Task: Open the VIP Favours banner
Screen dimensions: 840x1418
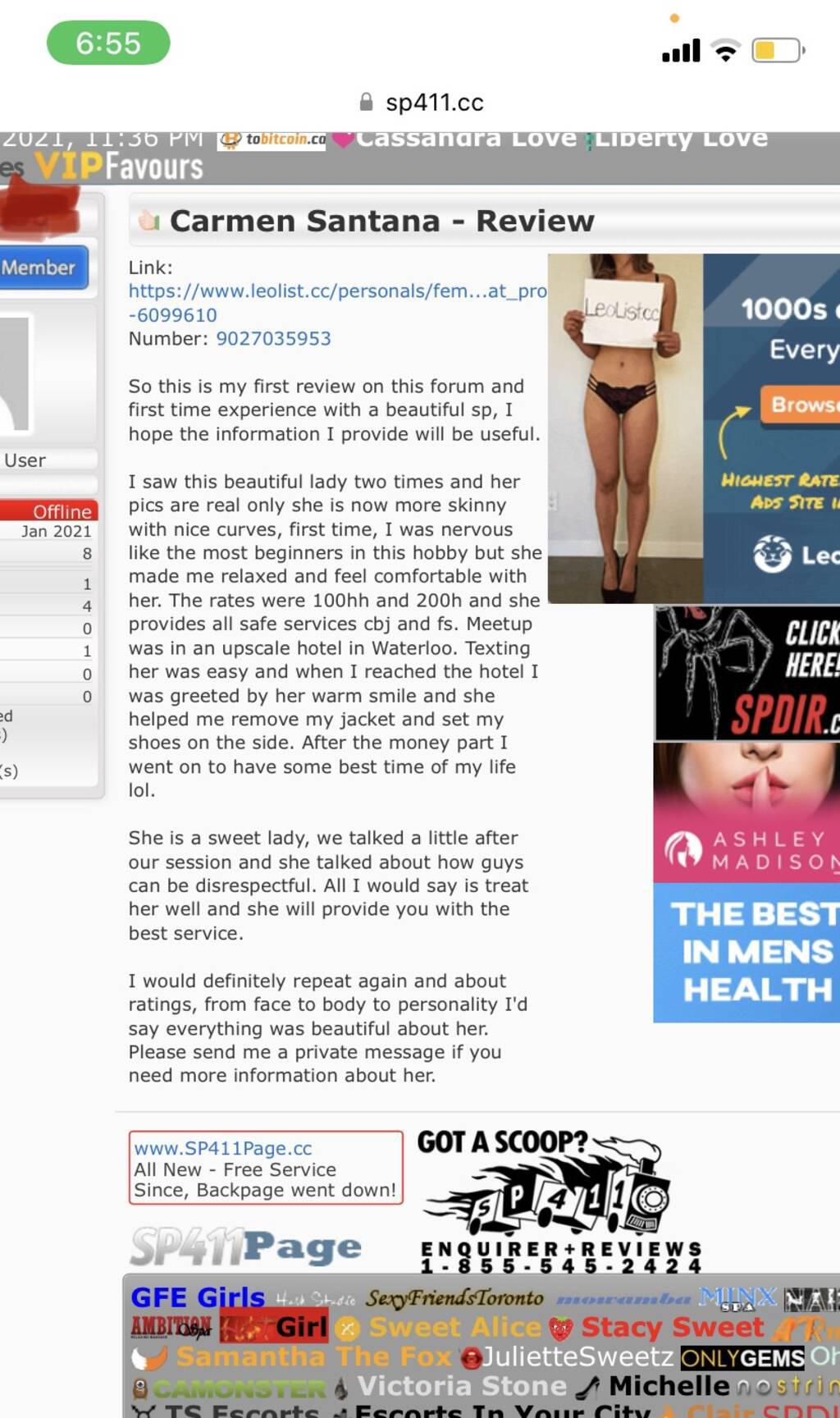Action: [x=119, y=167]
